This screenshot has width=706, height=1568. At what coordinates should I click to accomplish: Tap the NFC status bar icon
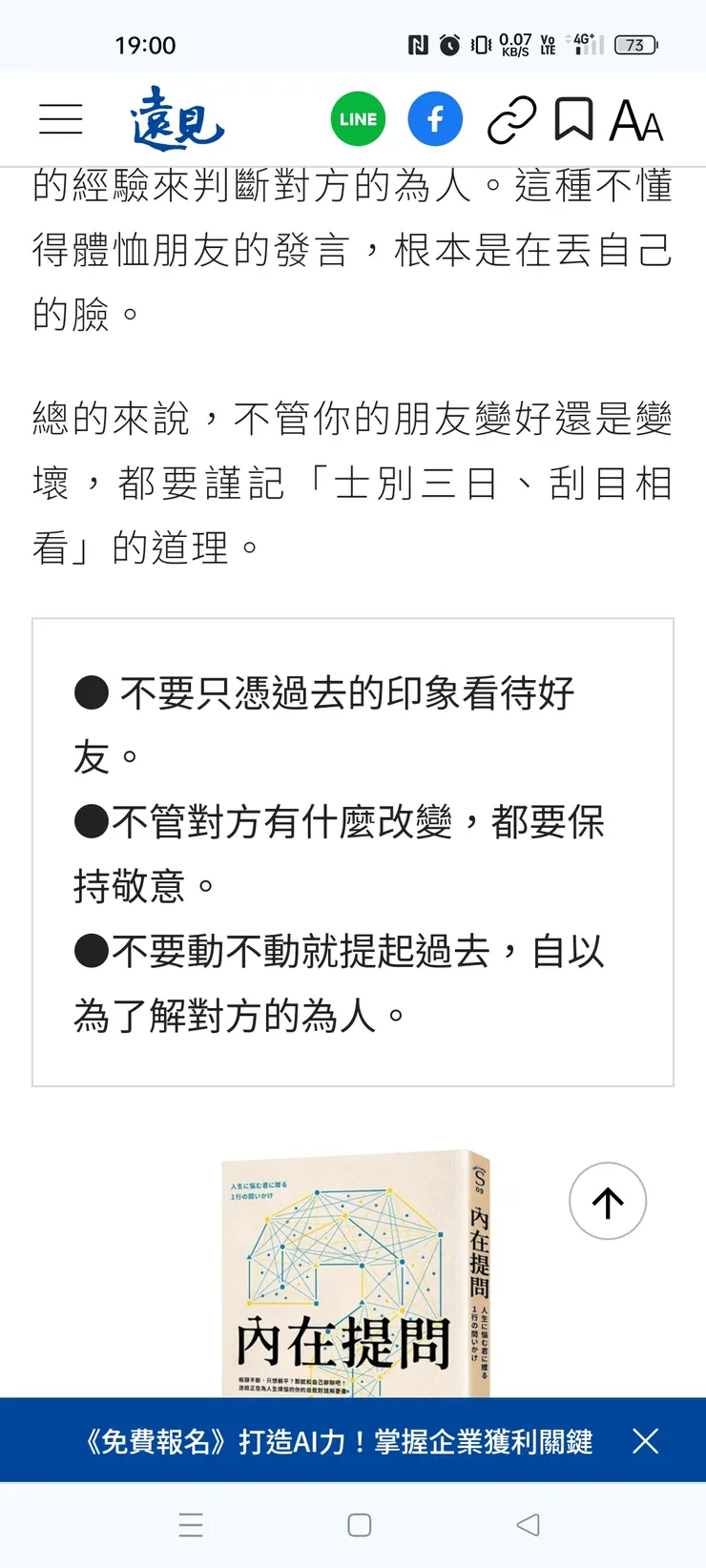coord(417,44)
